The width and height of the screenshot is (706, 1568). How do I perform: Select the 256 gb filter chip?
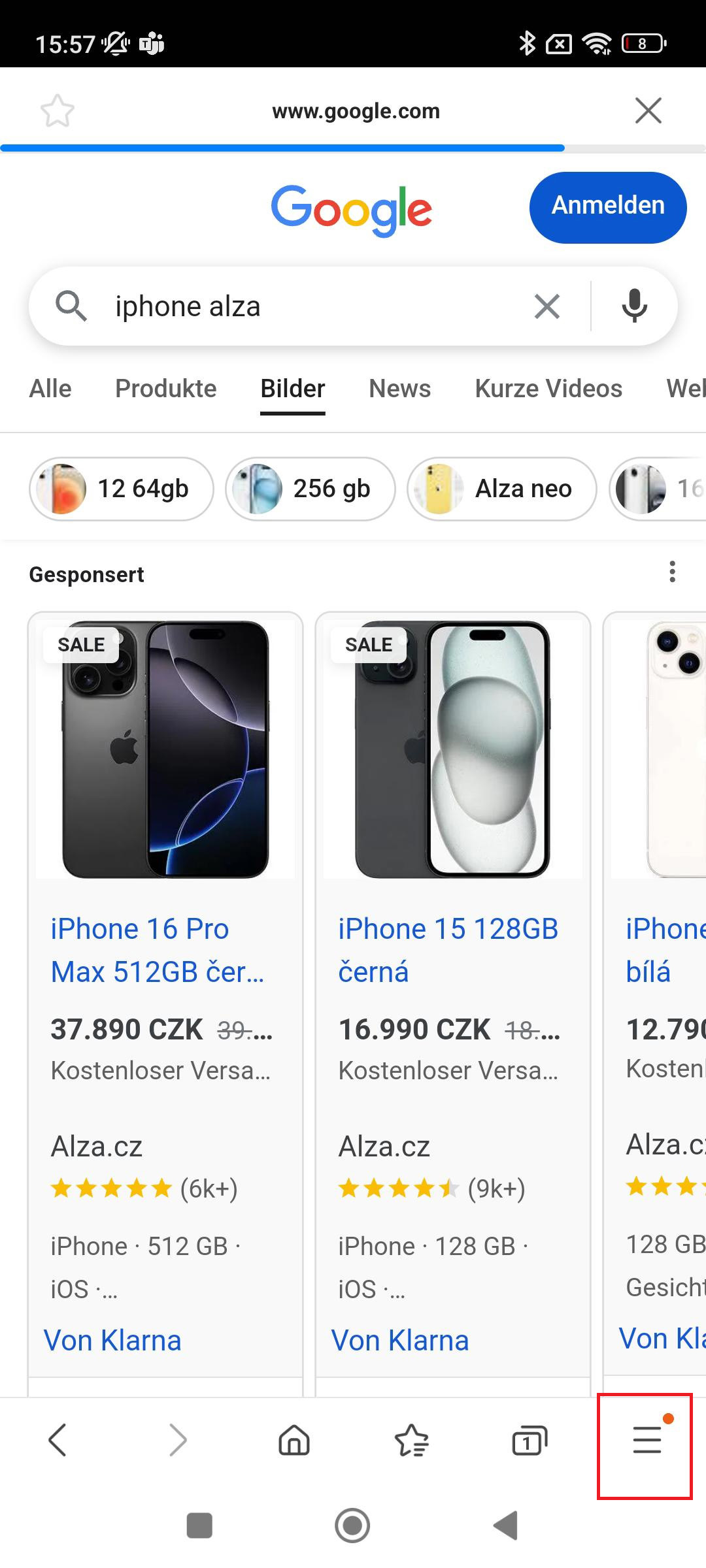[x=310, y=489]
